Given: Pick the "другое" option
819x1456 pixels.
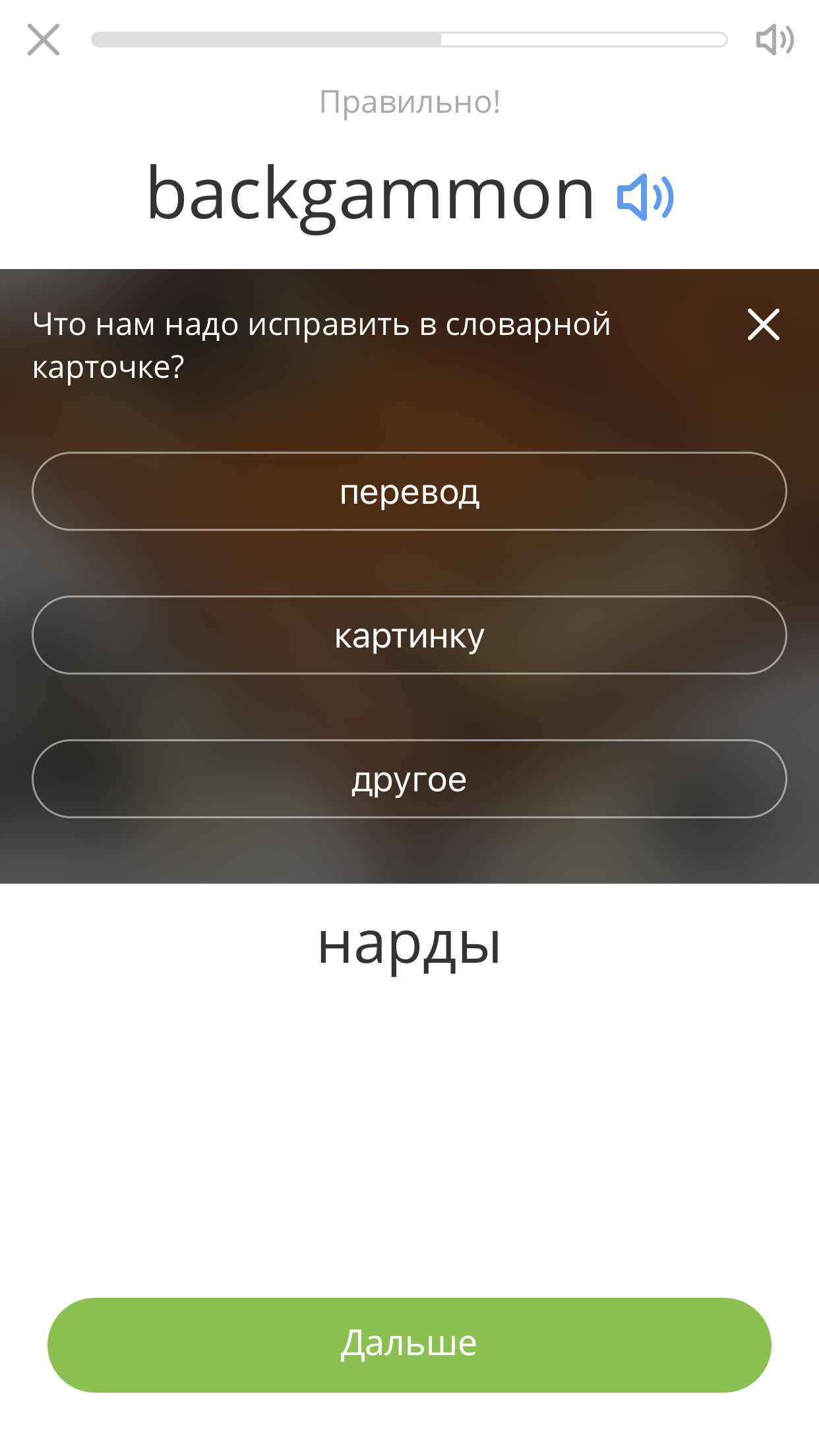Looking at the screenshot, I should [409, 779].
